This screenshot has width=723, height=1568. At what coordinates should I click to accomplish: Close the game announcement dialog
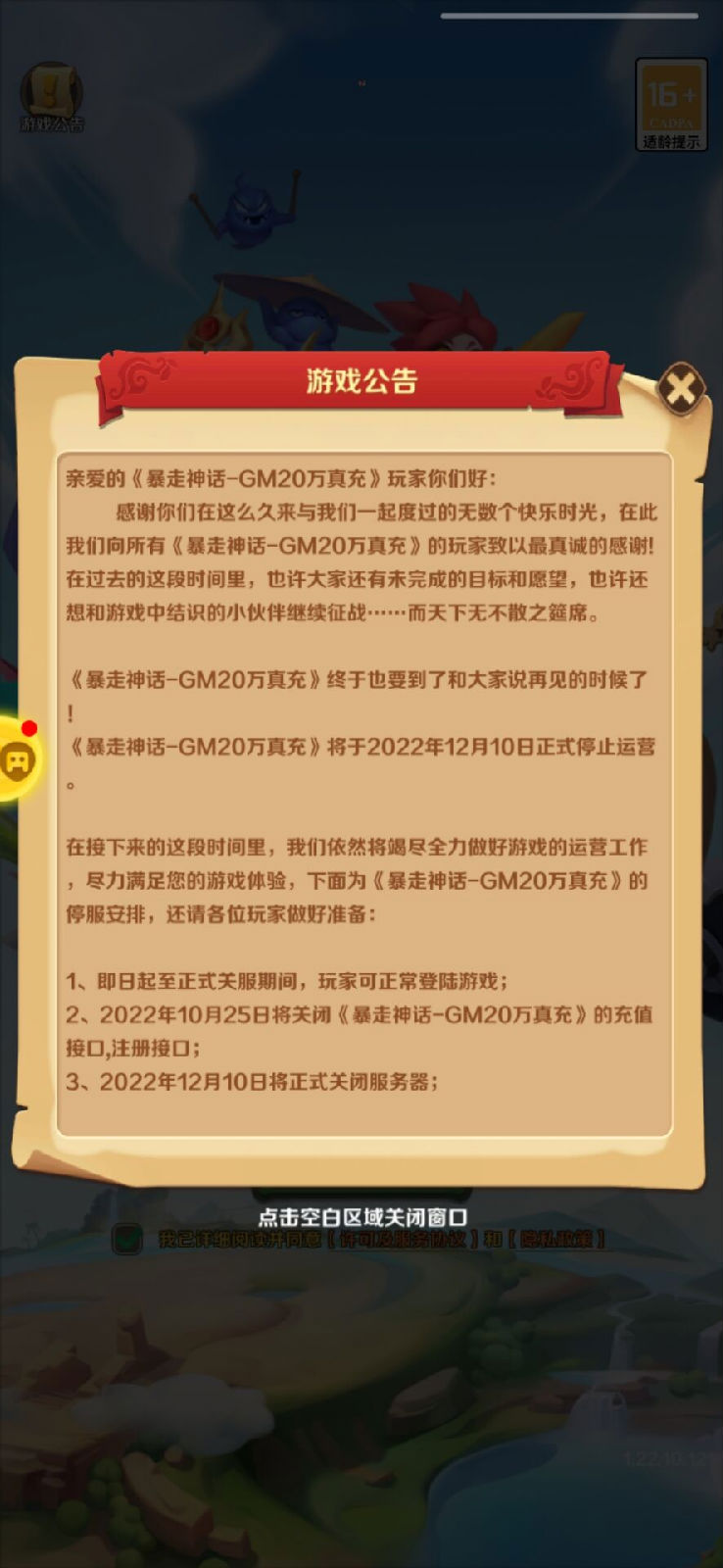(x=680, y=389)
